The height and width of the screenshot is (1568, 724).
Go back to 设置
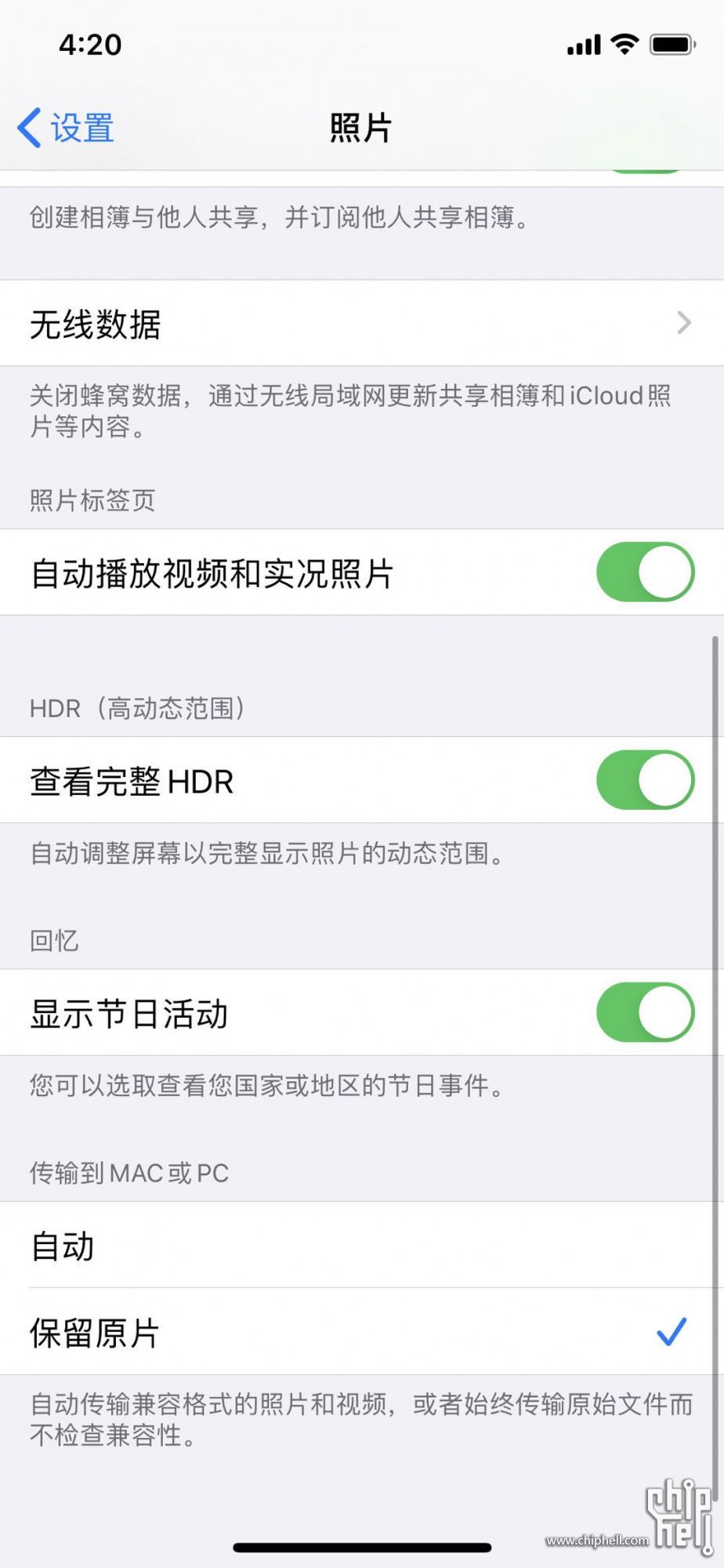tap(66, 128)
